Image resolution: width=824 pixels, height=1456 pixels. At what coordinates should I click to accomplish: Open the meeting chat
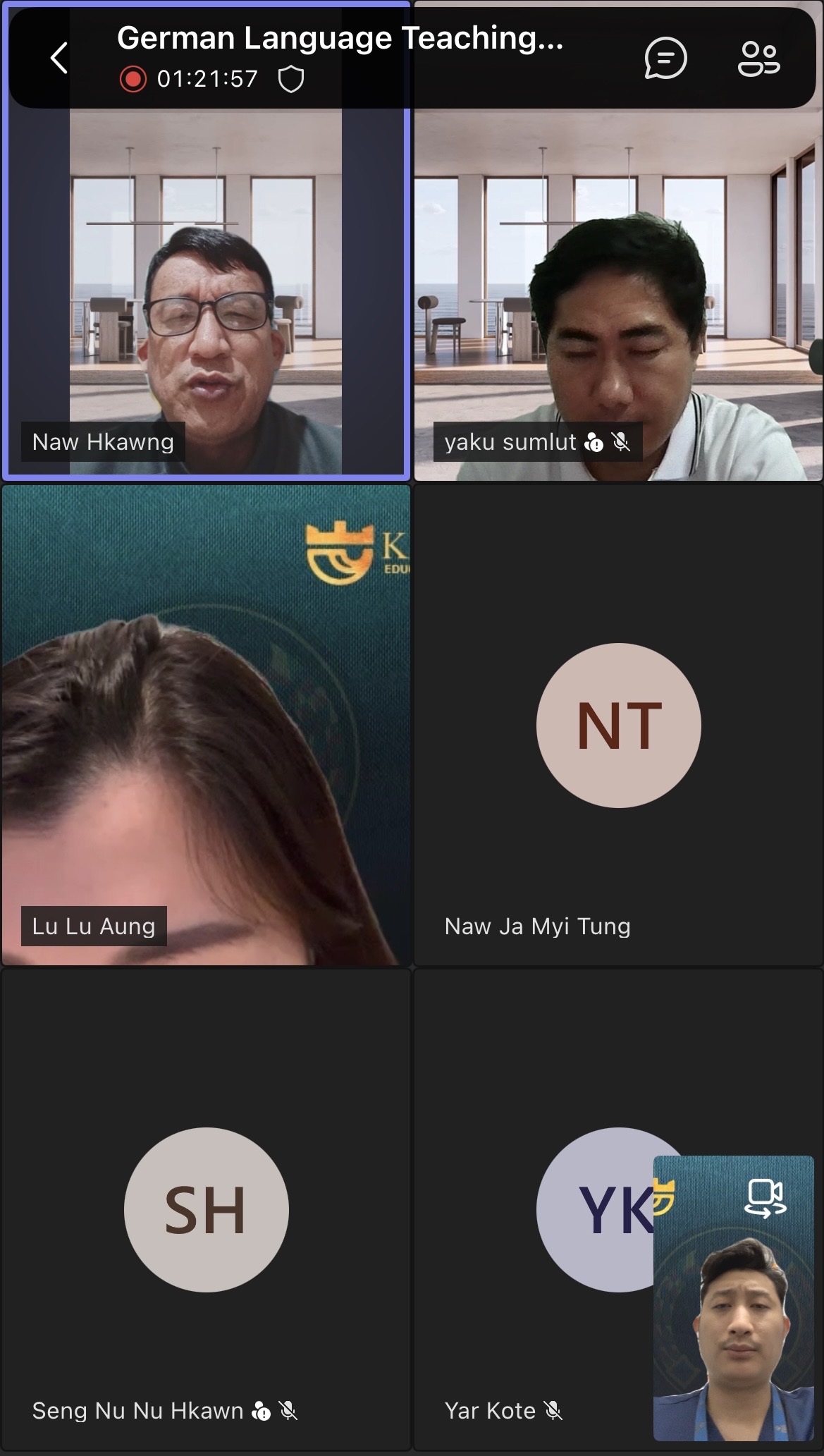coord(665,58)
